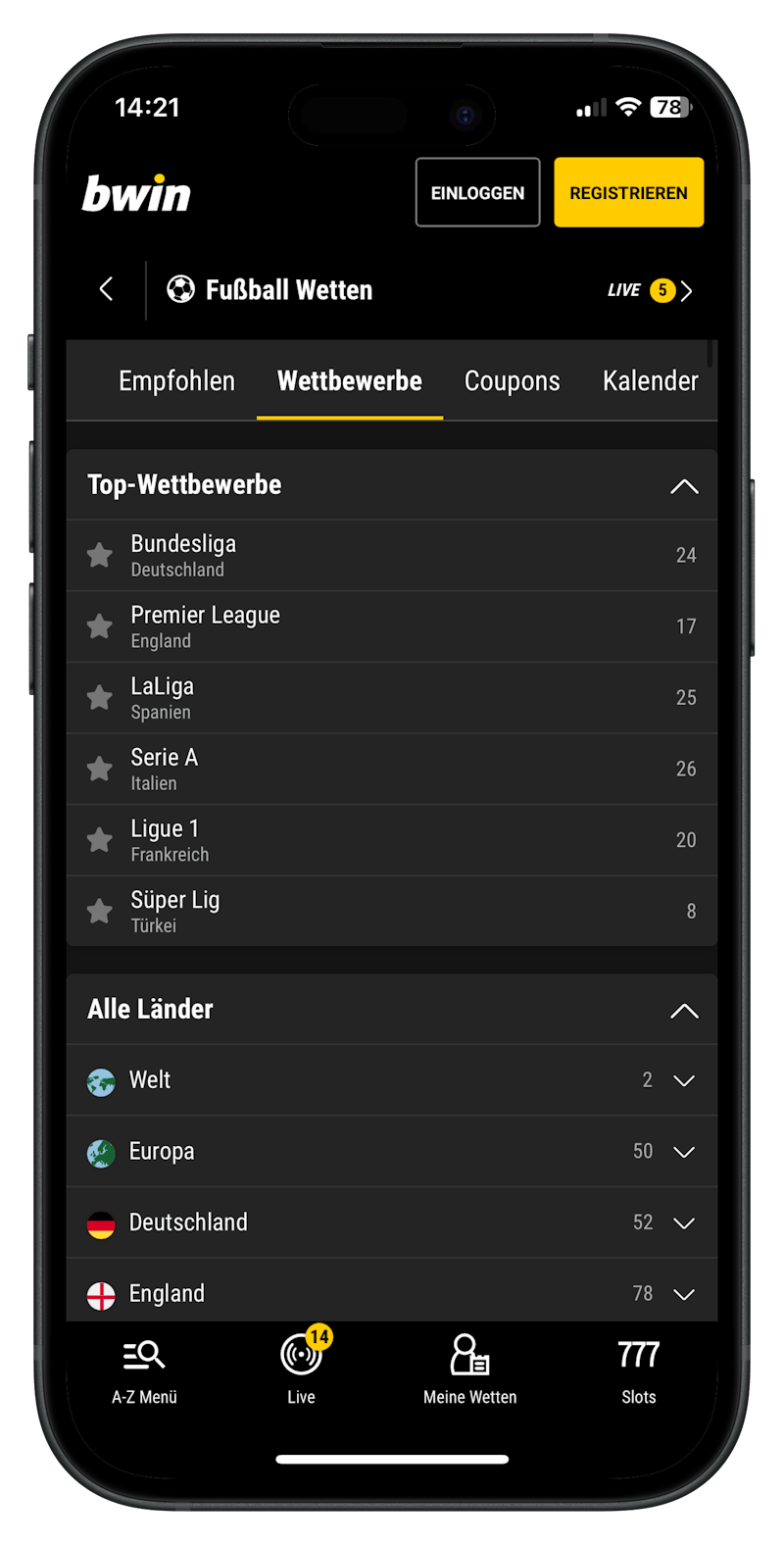Open the Slots section
The height and width of the screenshot is (1545, 784).
coord(638,1371)
